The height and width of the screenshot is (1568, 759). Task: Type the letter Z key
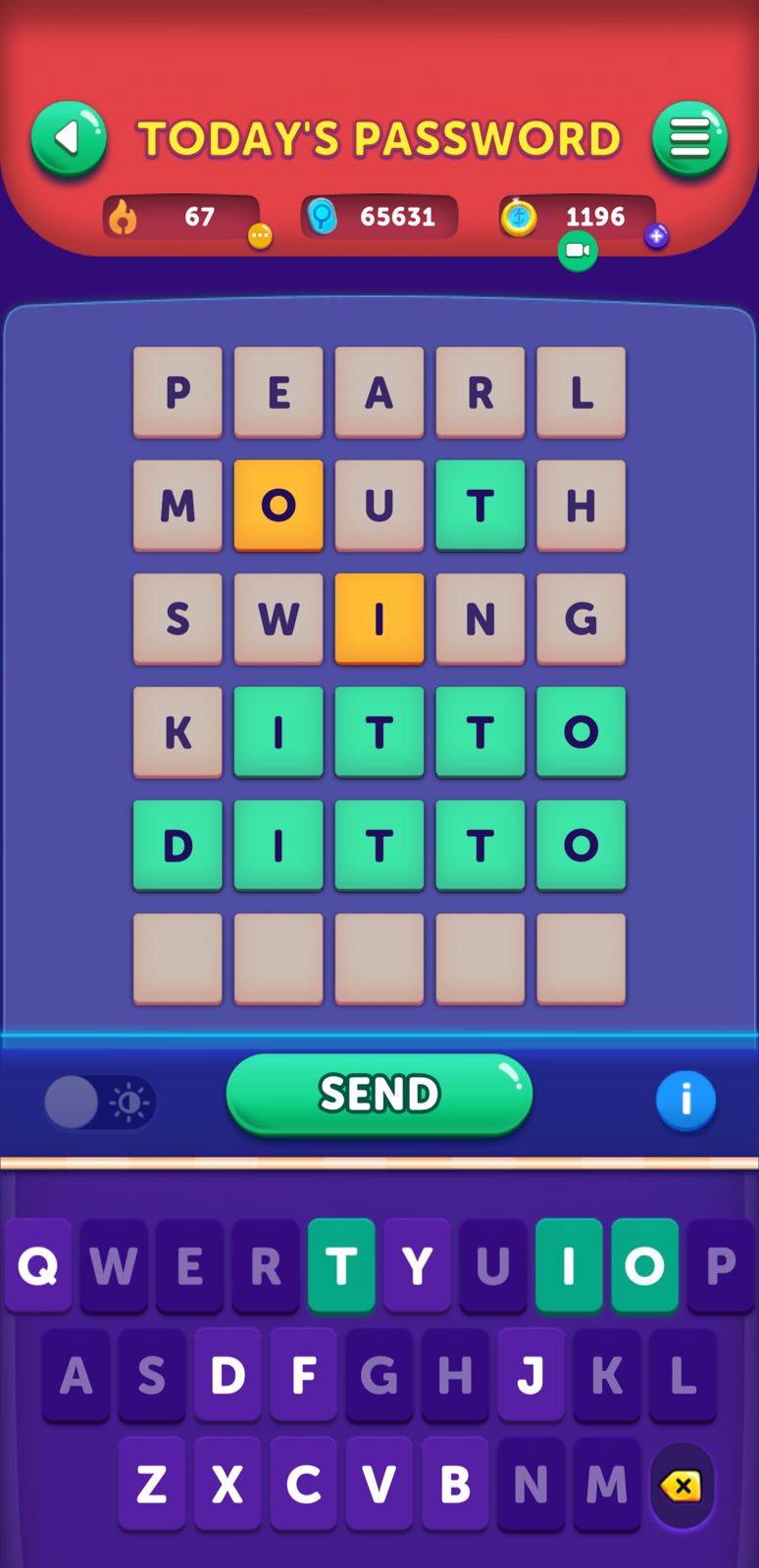(152, 1484)
